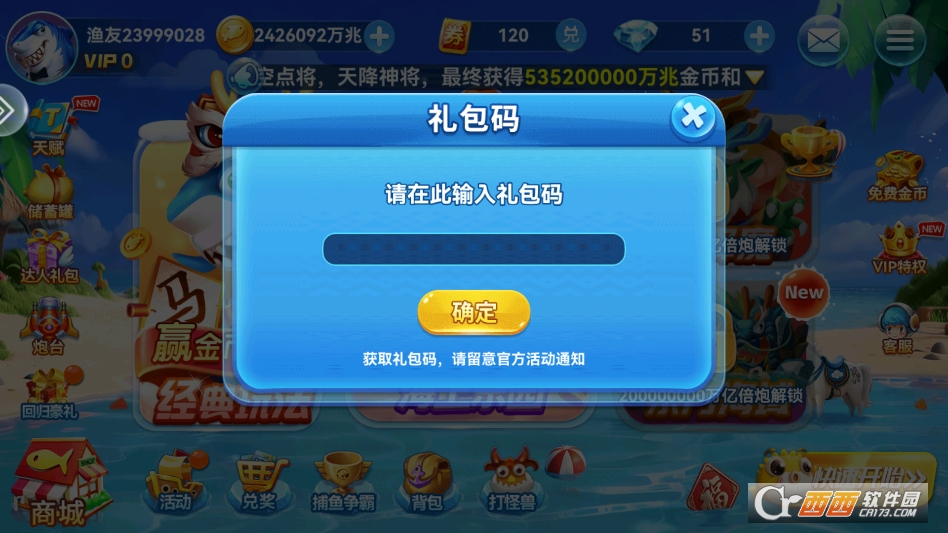This screenshot has height=533, width=948.
Task: Add gold coins with plus button
Action: pyautogui.click(x=379, y=37)
